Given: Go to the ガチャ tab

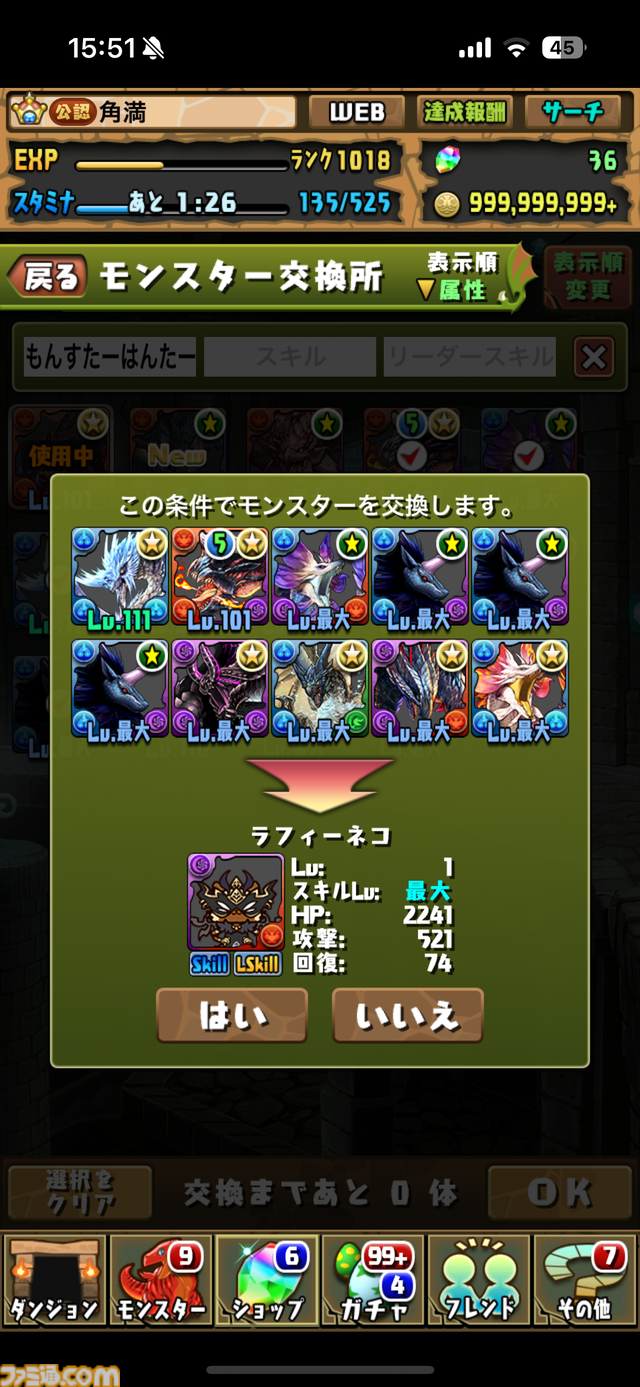Looking at the screenshot, I should [x=373, y=1281].
